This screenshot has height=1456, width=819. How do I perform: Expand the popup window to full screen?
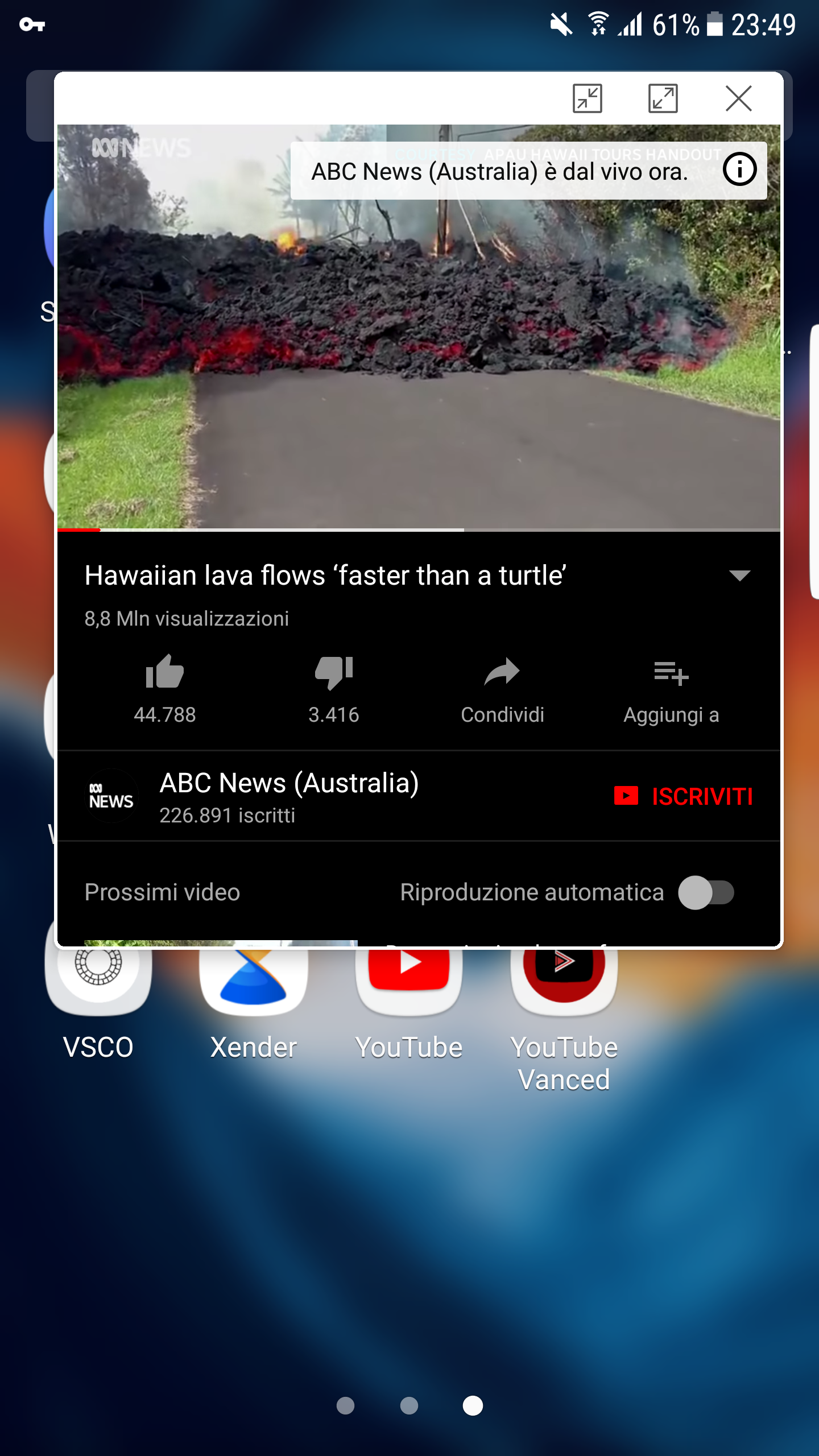(663, 98)
